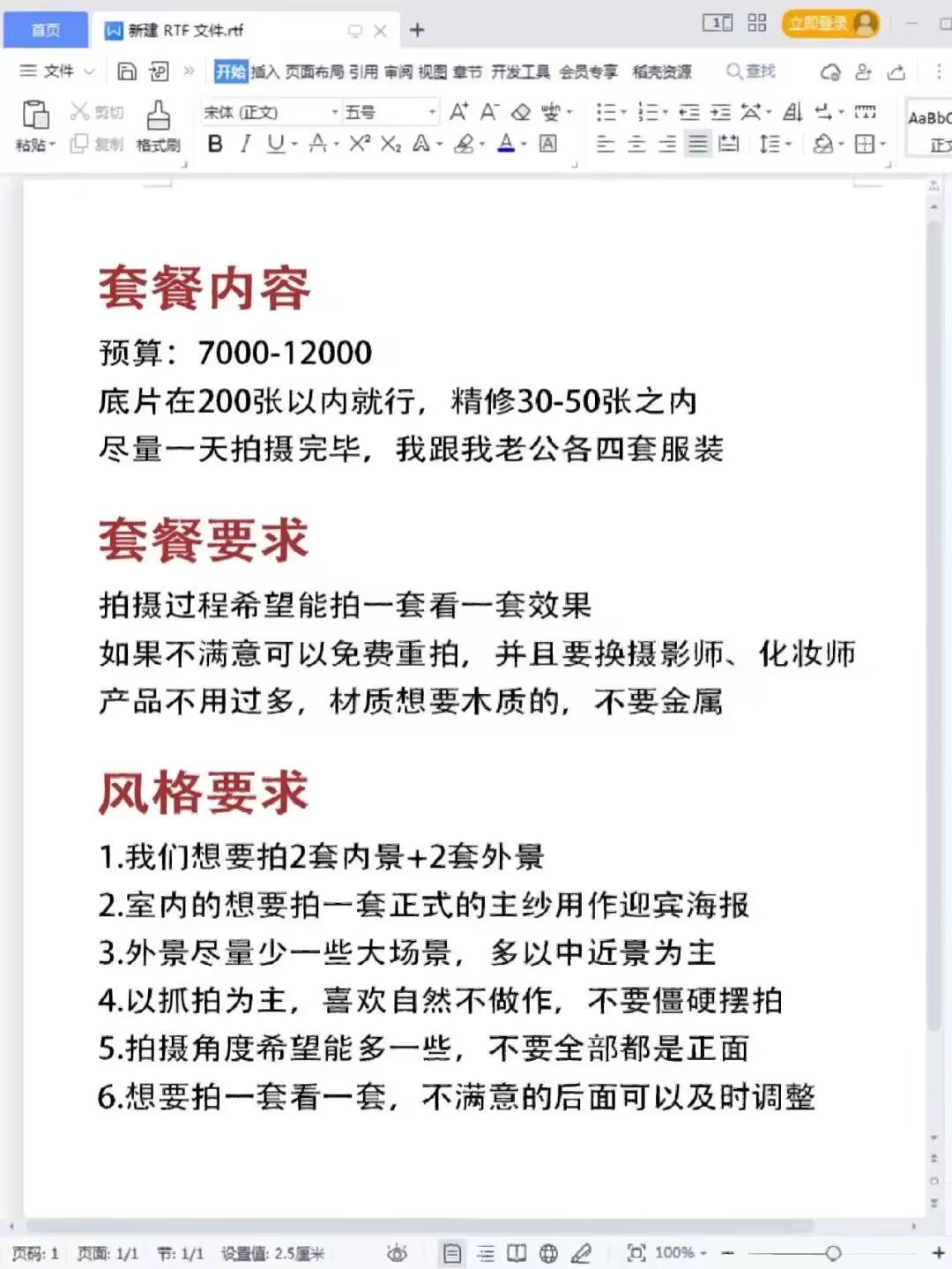This screenshot has width=952, height=1269.
Task: Switch to the 首页 tab
Action: (45, 30)
